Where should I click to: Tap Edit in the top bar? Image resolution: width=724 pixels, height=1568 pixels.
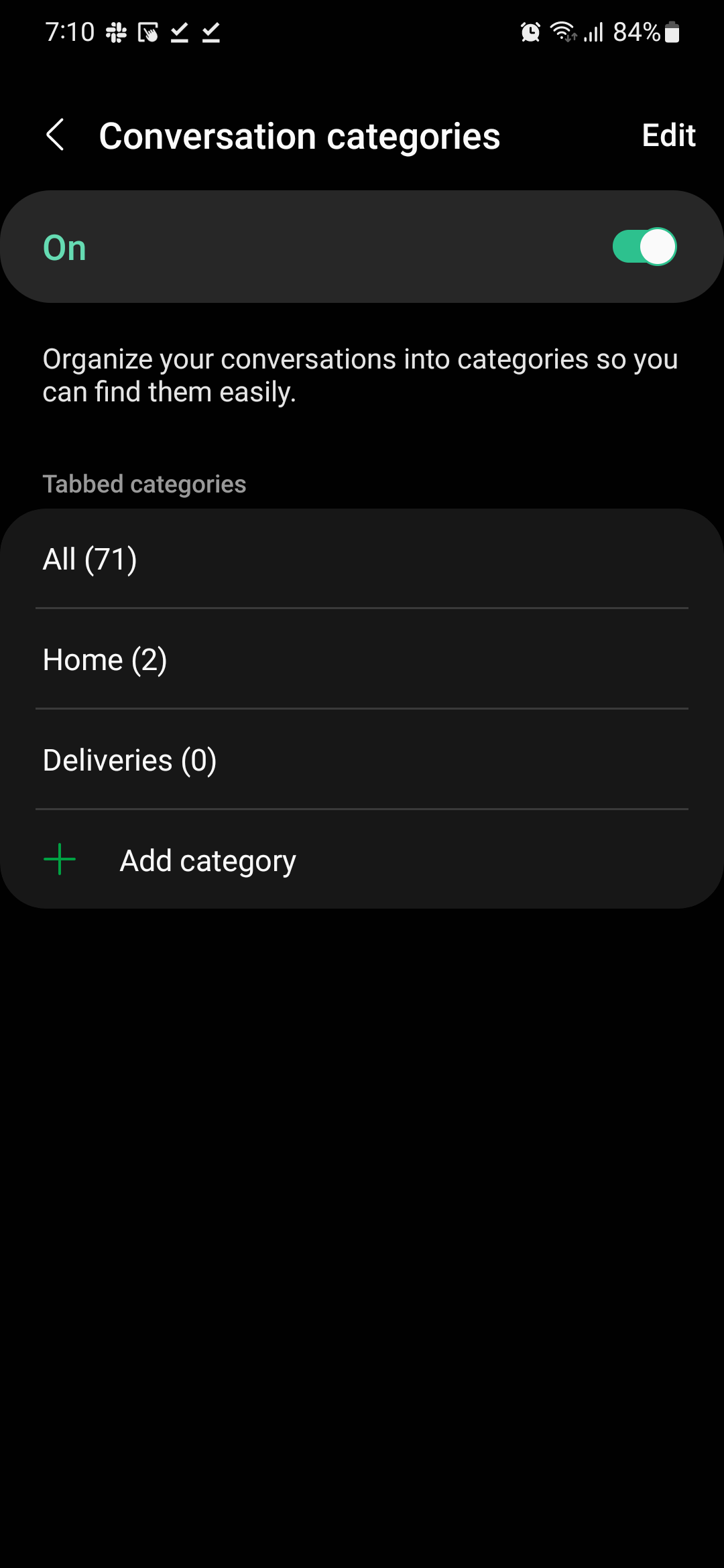pyautogui.click(x=668, y=135)
